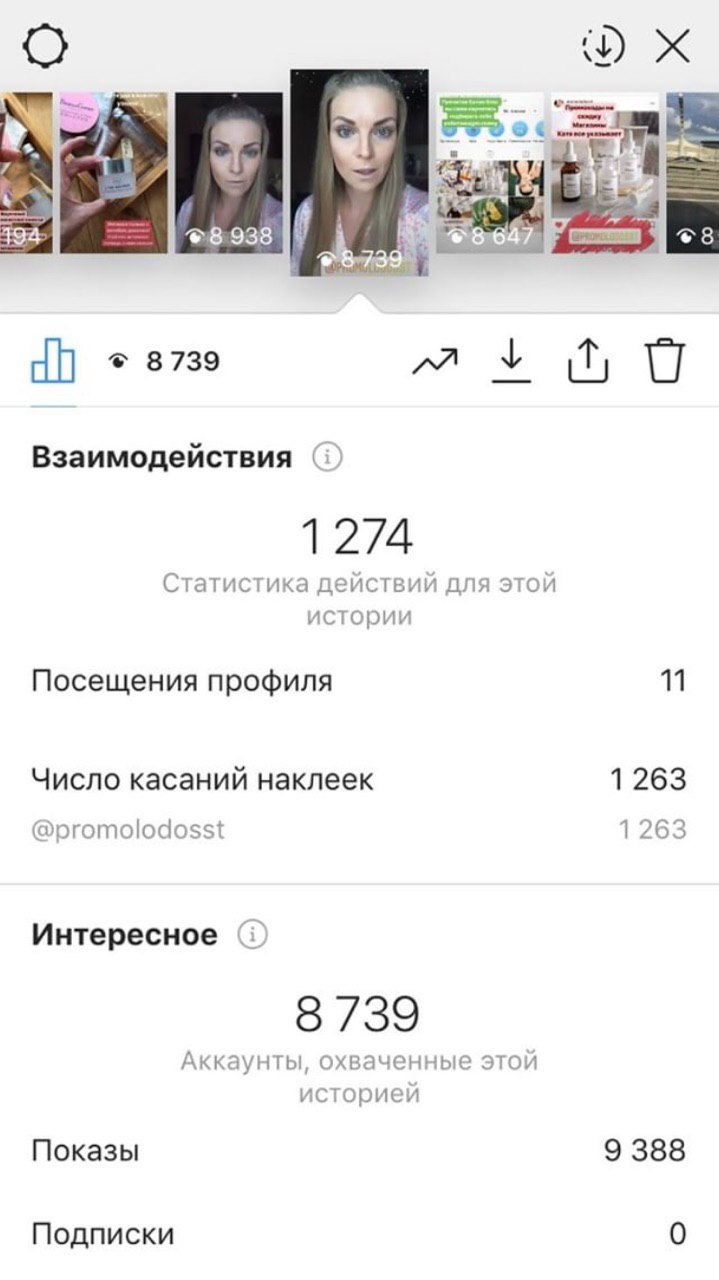
Task: Open the story thumbnail with hand holding jar
Action: click(x=114, y=173)
